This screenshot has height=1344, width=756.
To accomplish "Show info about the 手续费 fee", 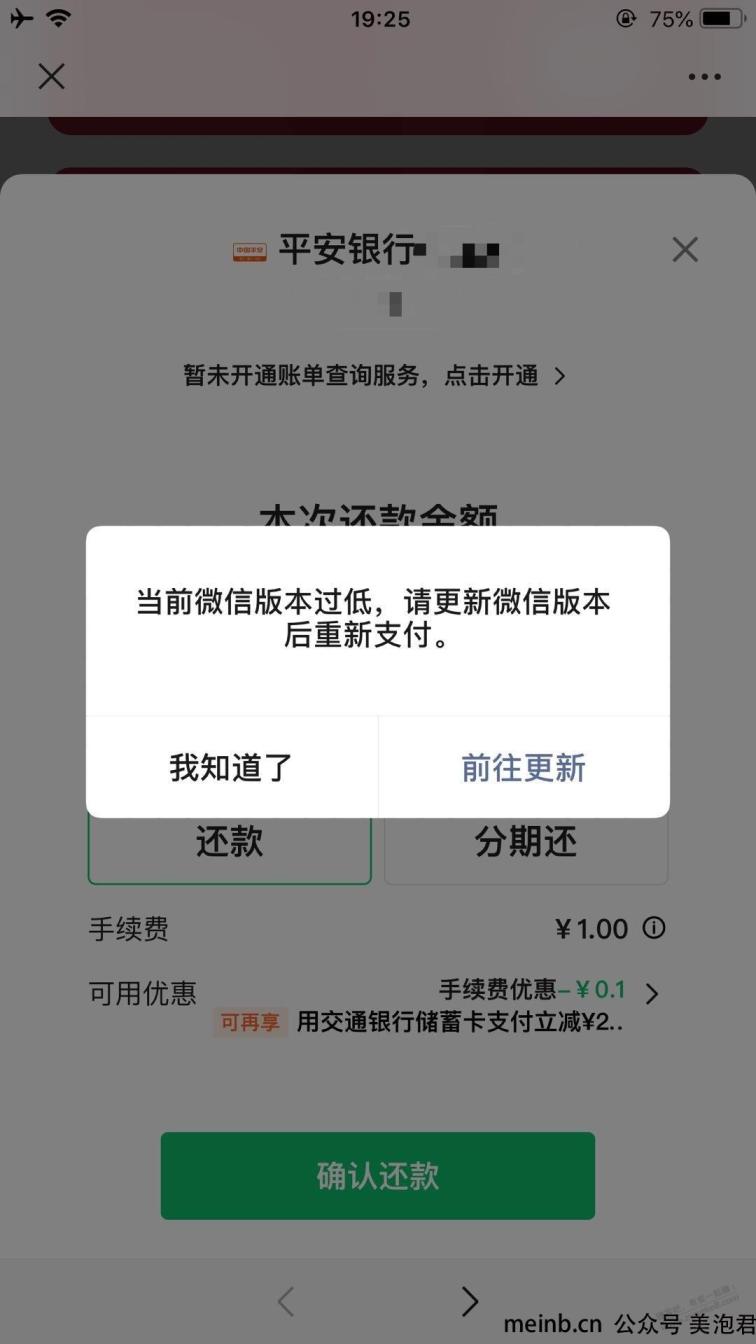I will pos(653,928).
